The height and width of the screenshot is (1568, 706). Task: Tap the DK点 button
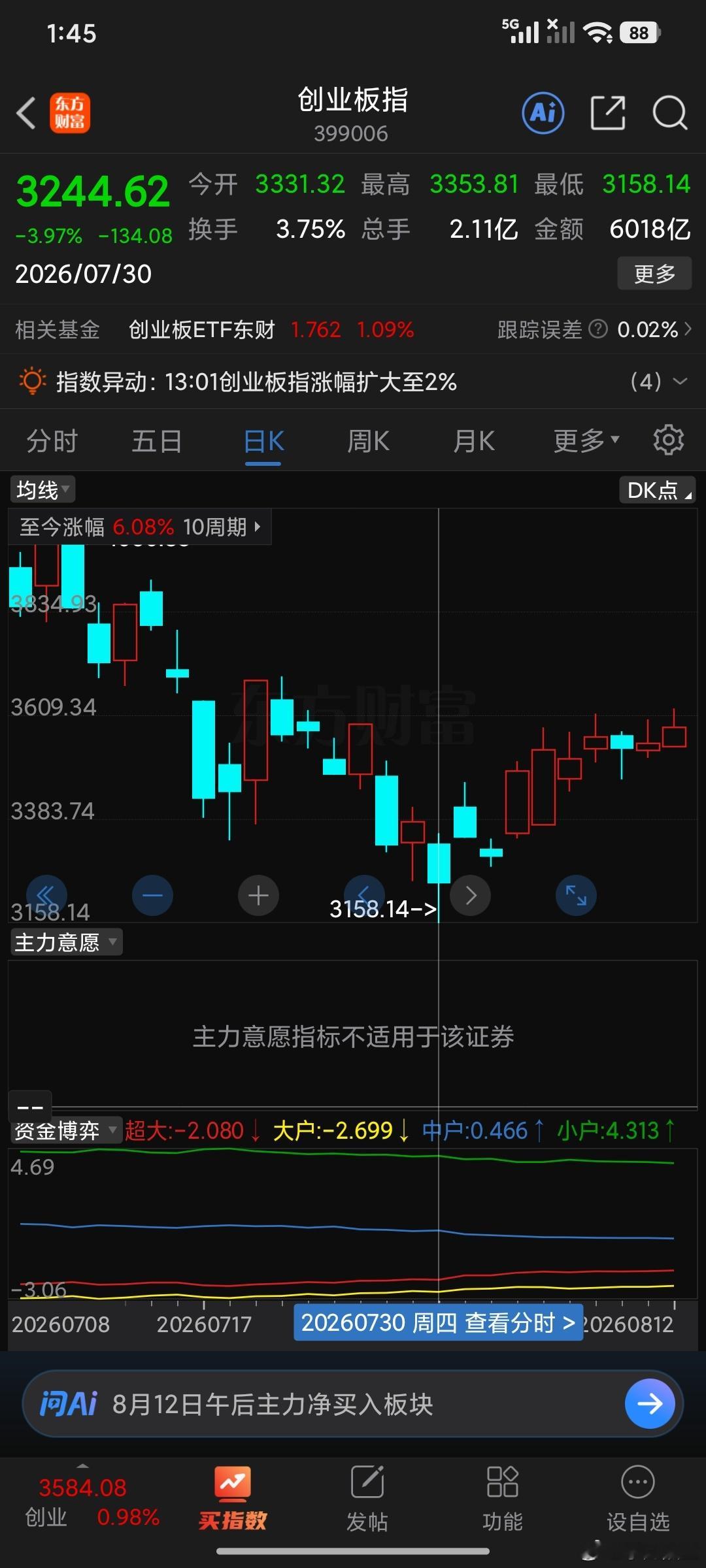coord(657,489)
